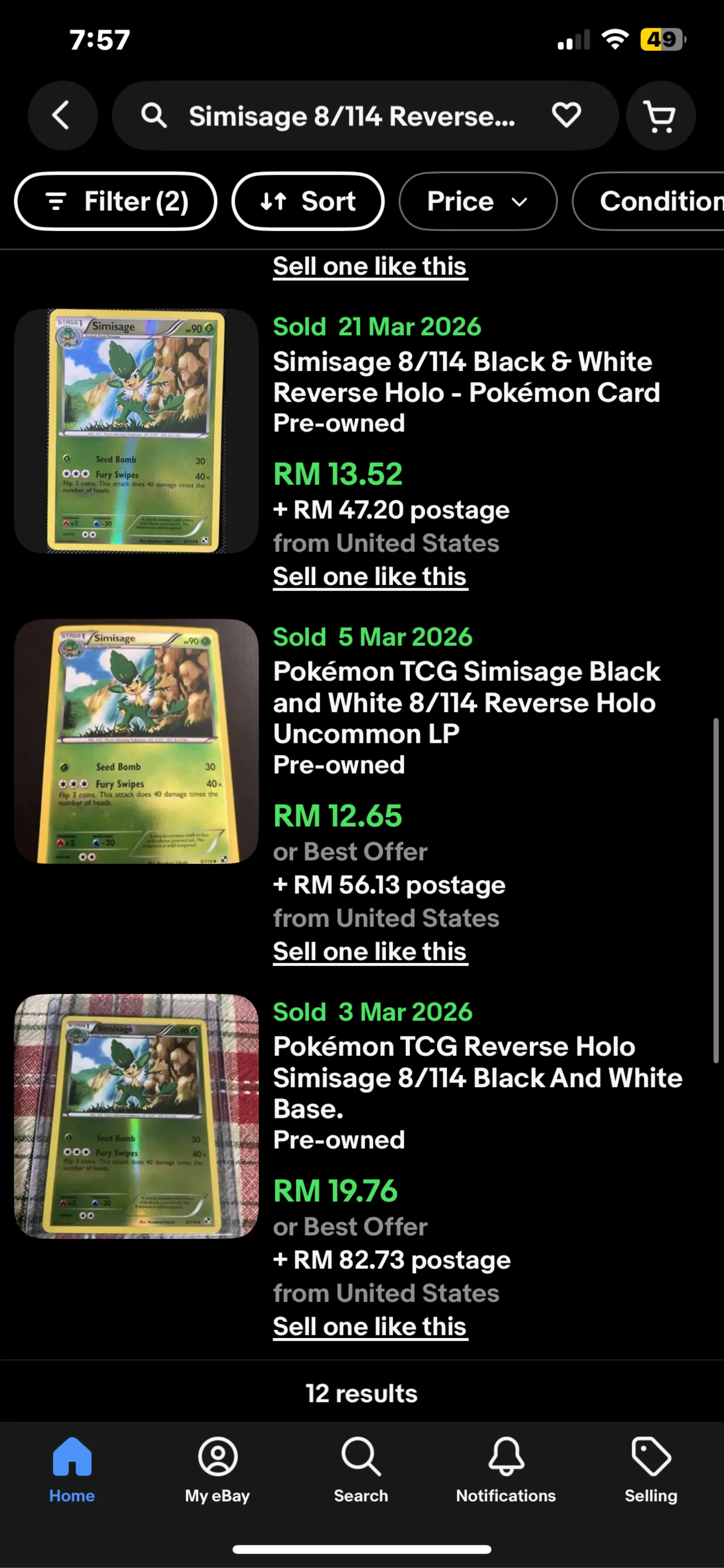724x1568 pixels.
Task: Save this search with the heart icon
Action: [x=566, y=115]
